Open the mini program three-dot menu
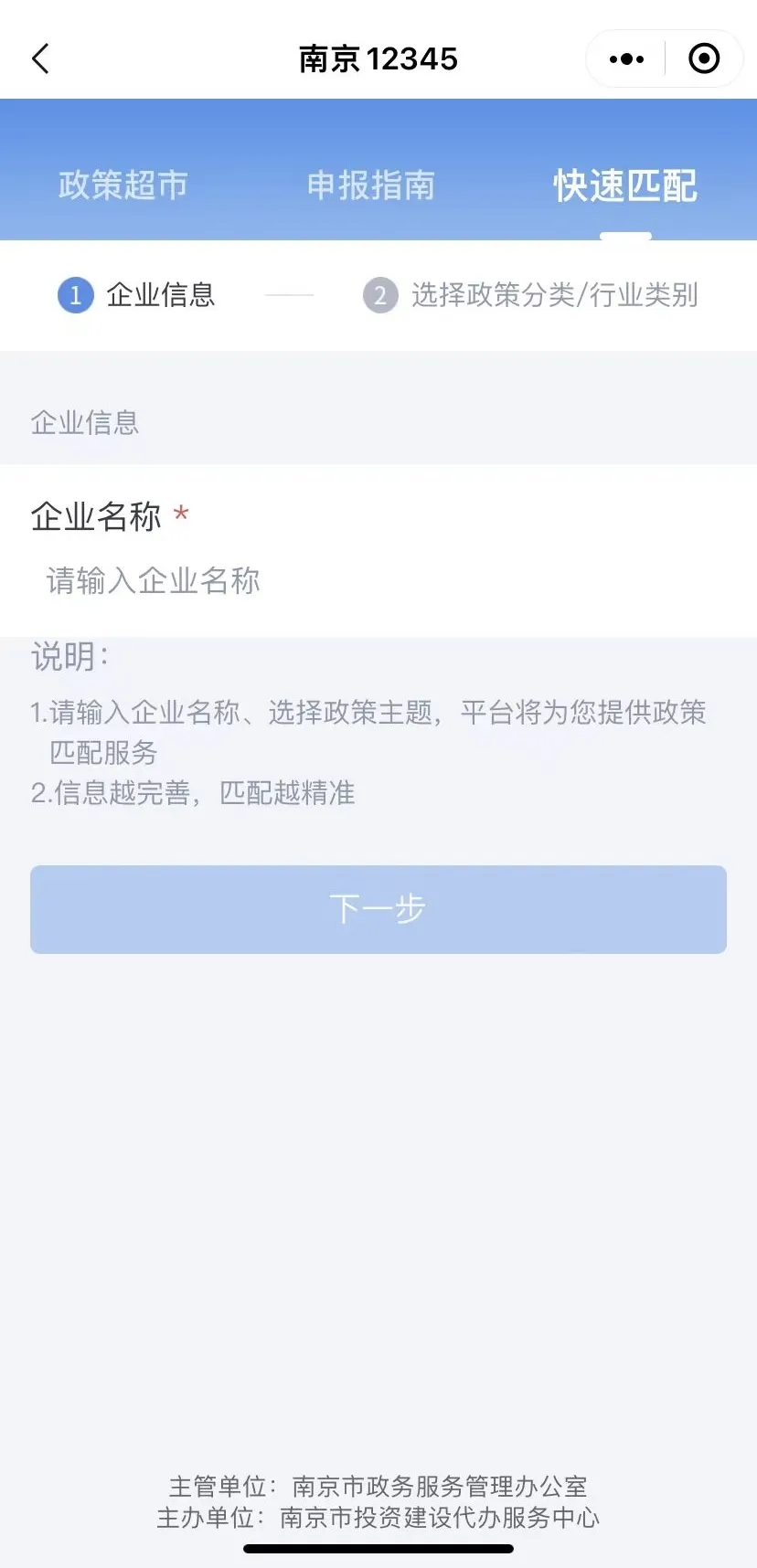 click(x=626, y=58)
